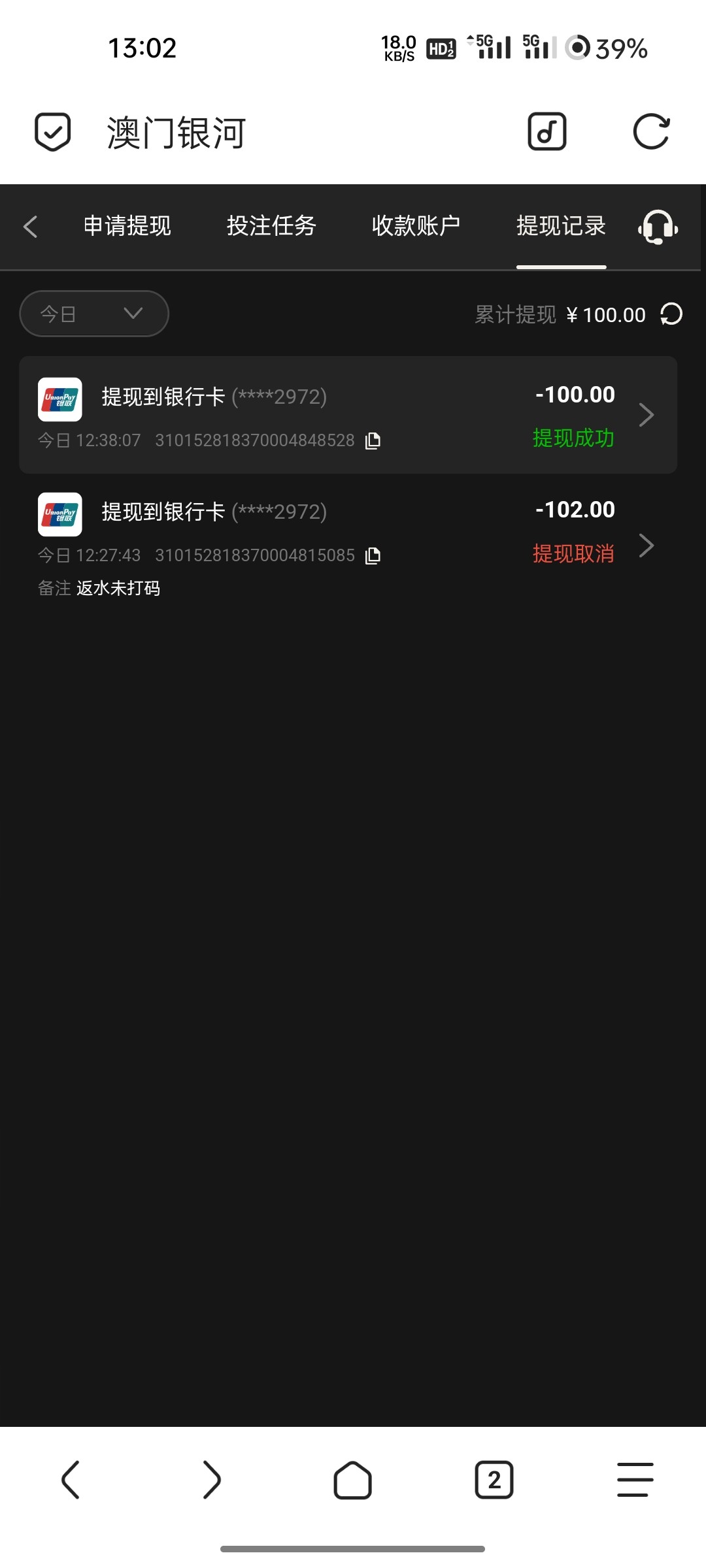Navigate back in the browser toolbar
706x1568 pixels.
point(71,1480)
